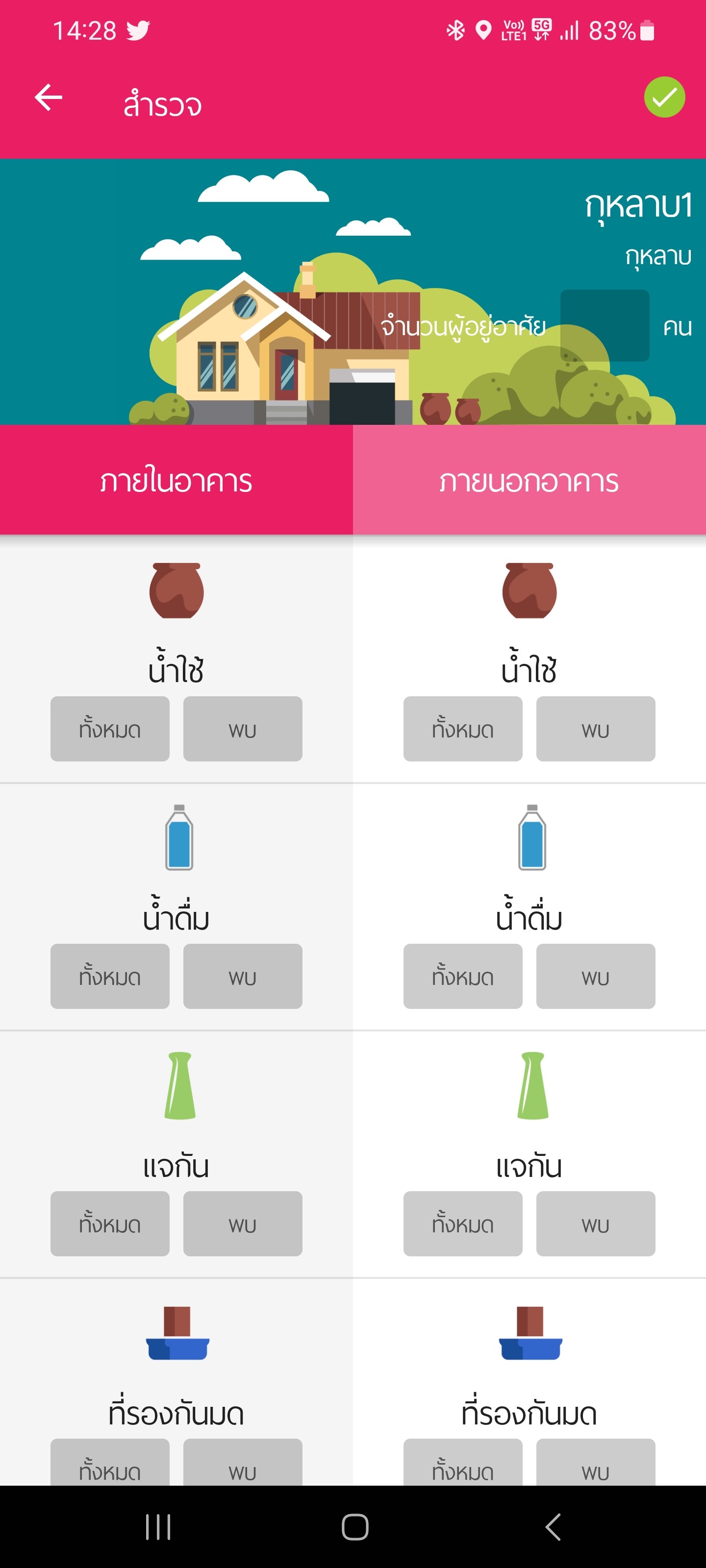The width and height of the screenshot is (706, 1568).
Task: Select พบ under outdoor น้ำใช้
Action: (x=595, y=729)
